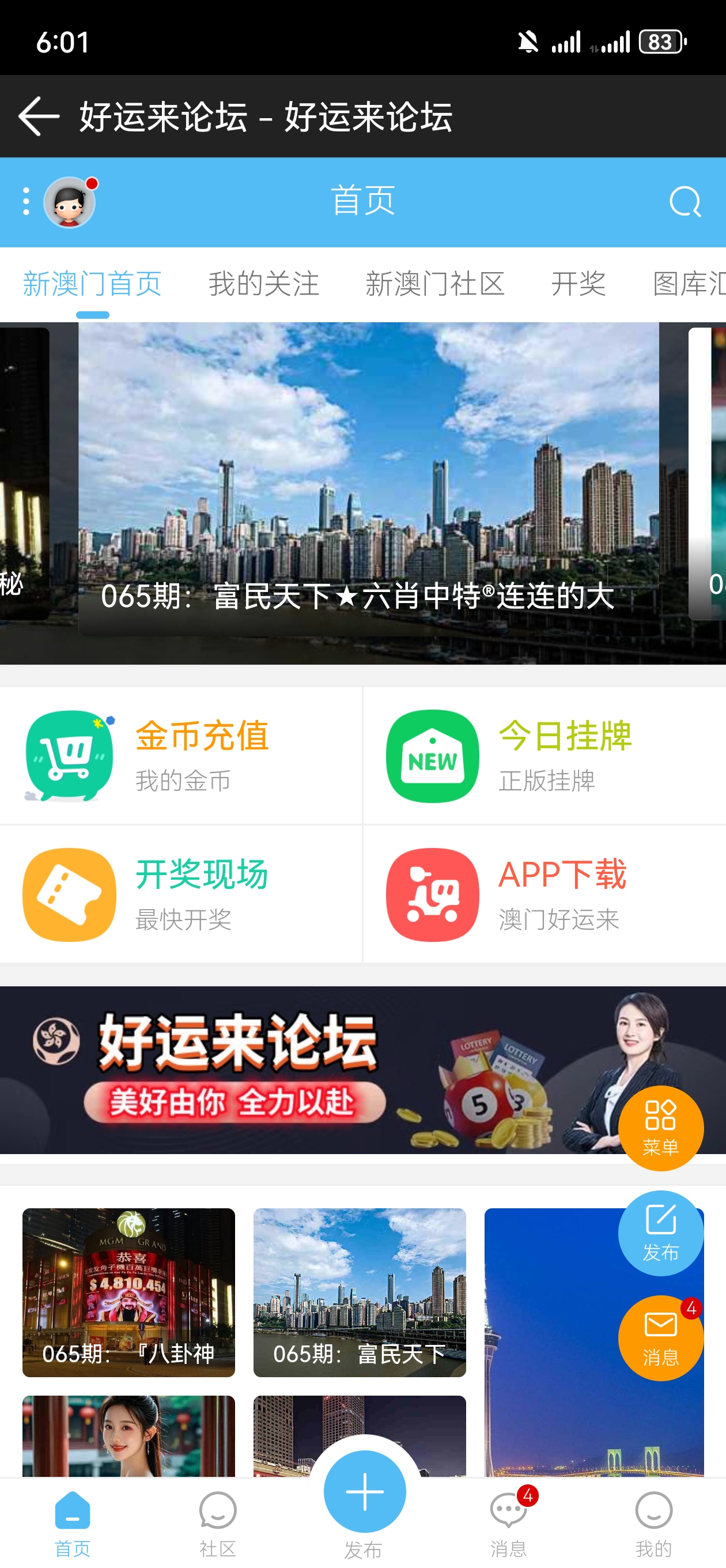The image size is (726, 1568).
Task: Open the three-dot menu
Action: pos(25,202)
